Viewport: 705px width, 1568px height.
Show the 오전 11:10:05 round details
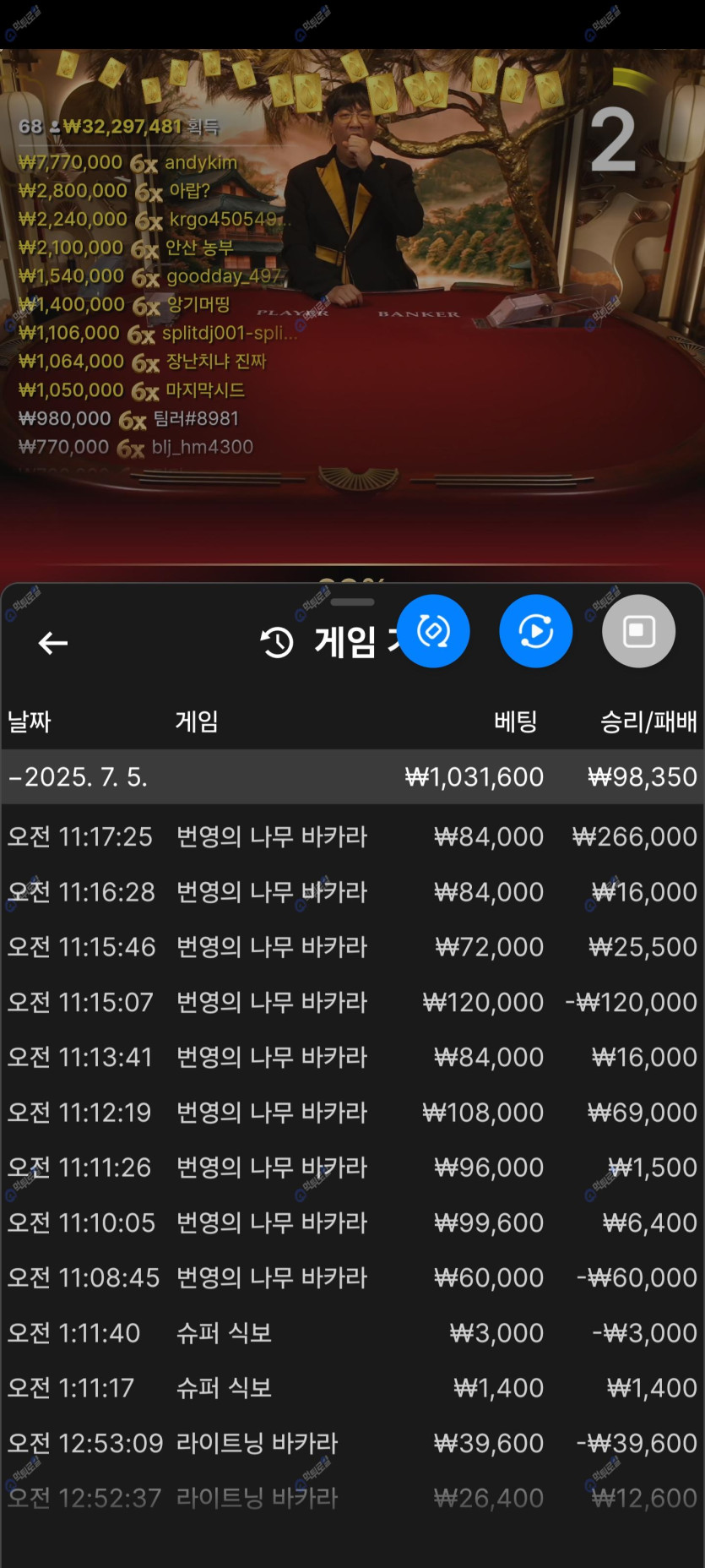(x=352, y=1222)
